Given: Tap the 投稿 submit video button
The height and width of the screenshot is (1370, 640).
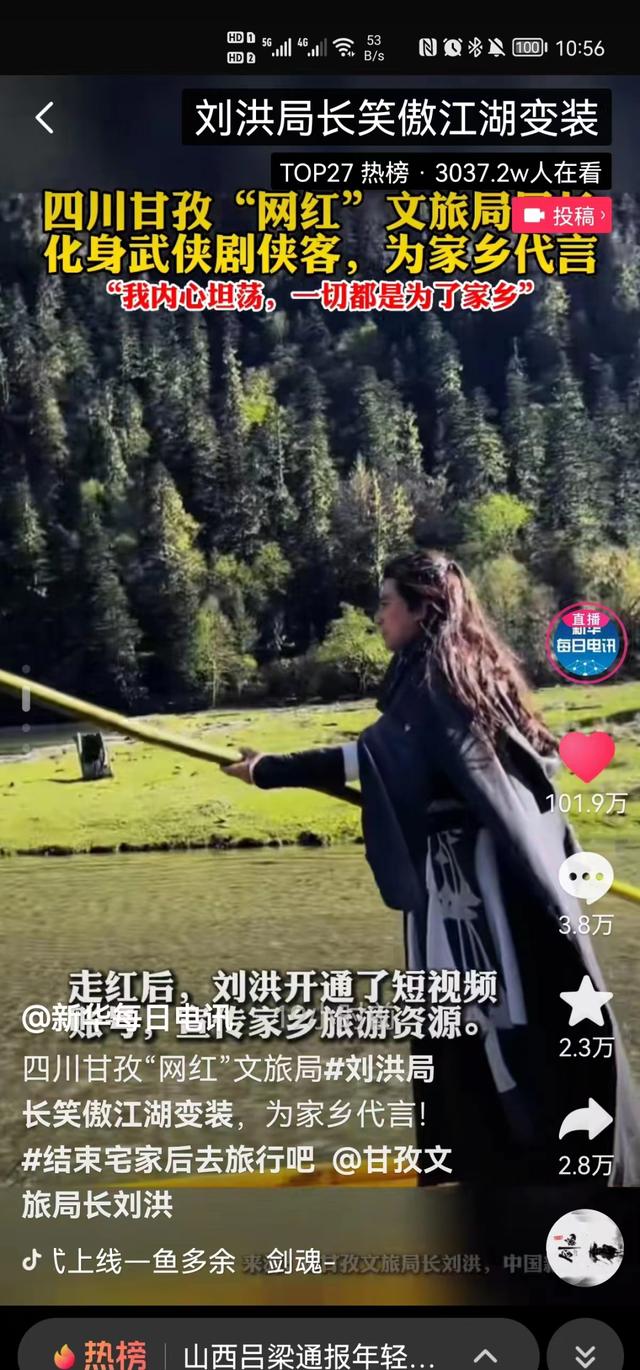Looking at the screenshot, I should pyautogui.click(x=563, y=215).
